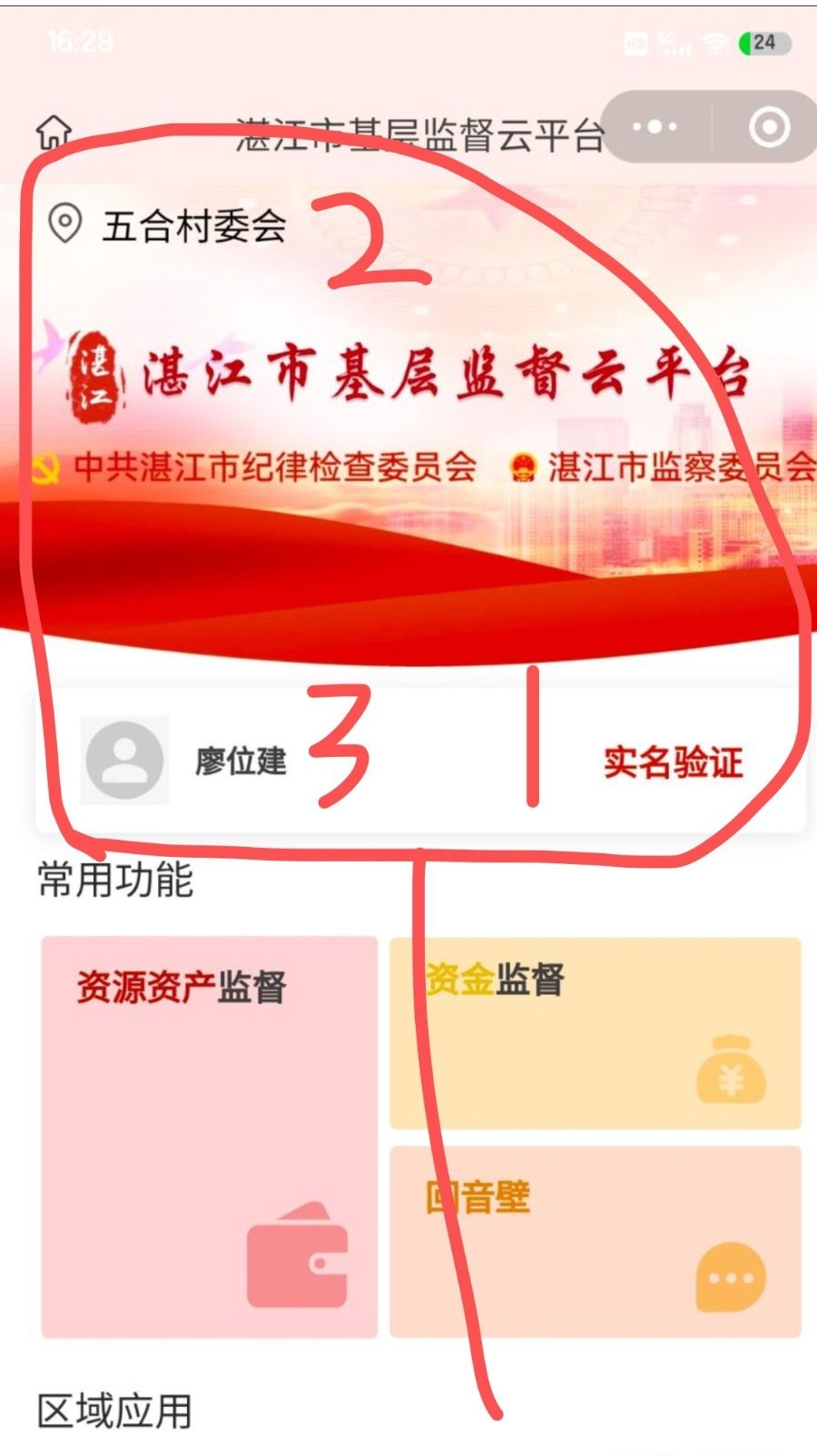Tap 实名验证 to verify identity
The height and width of the screenshot is (1456, 817).
673,762
